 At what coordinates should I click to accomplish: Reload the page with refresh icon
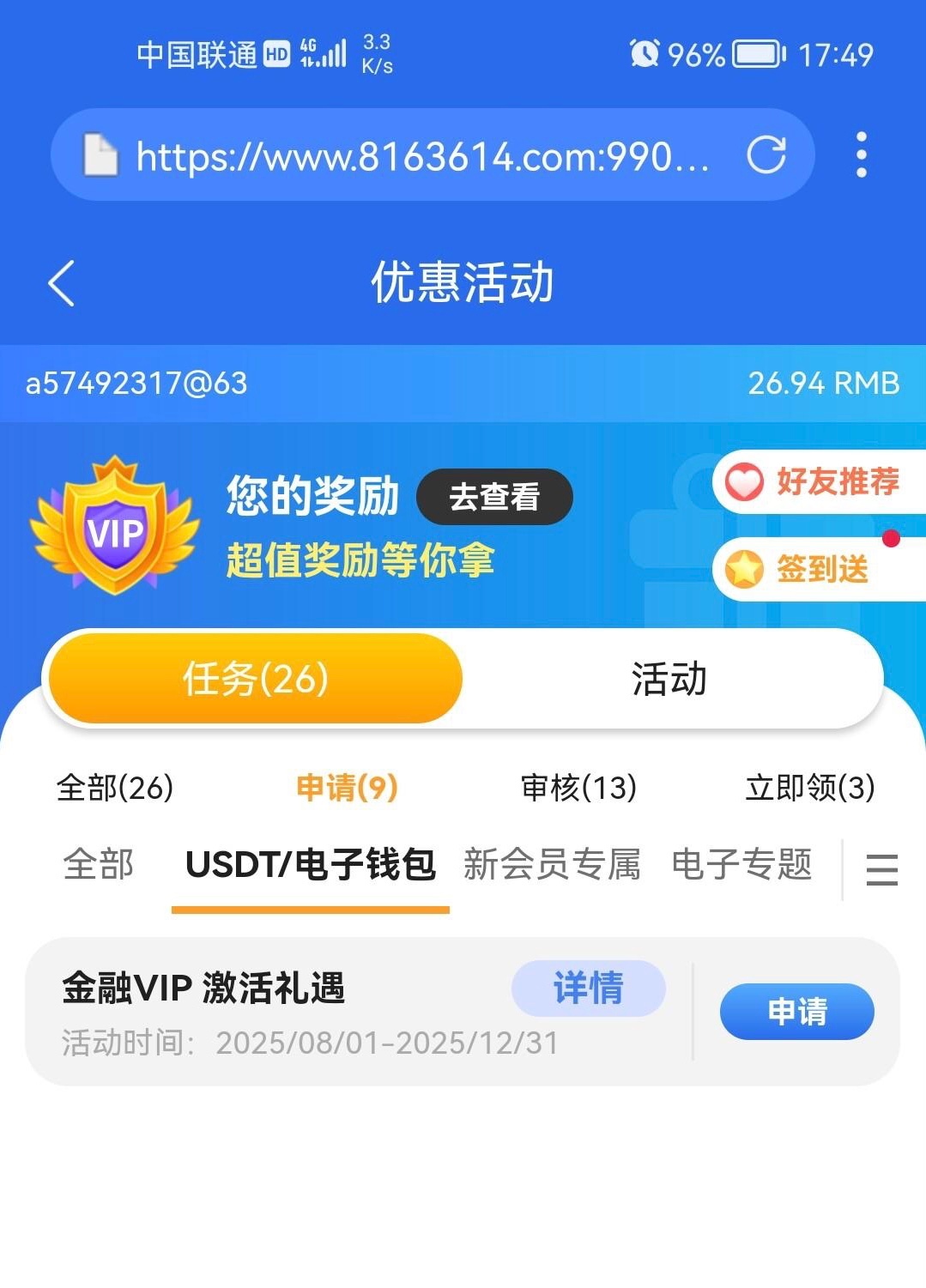tap(766, 155)
